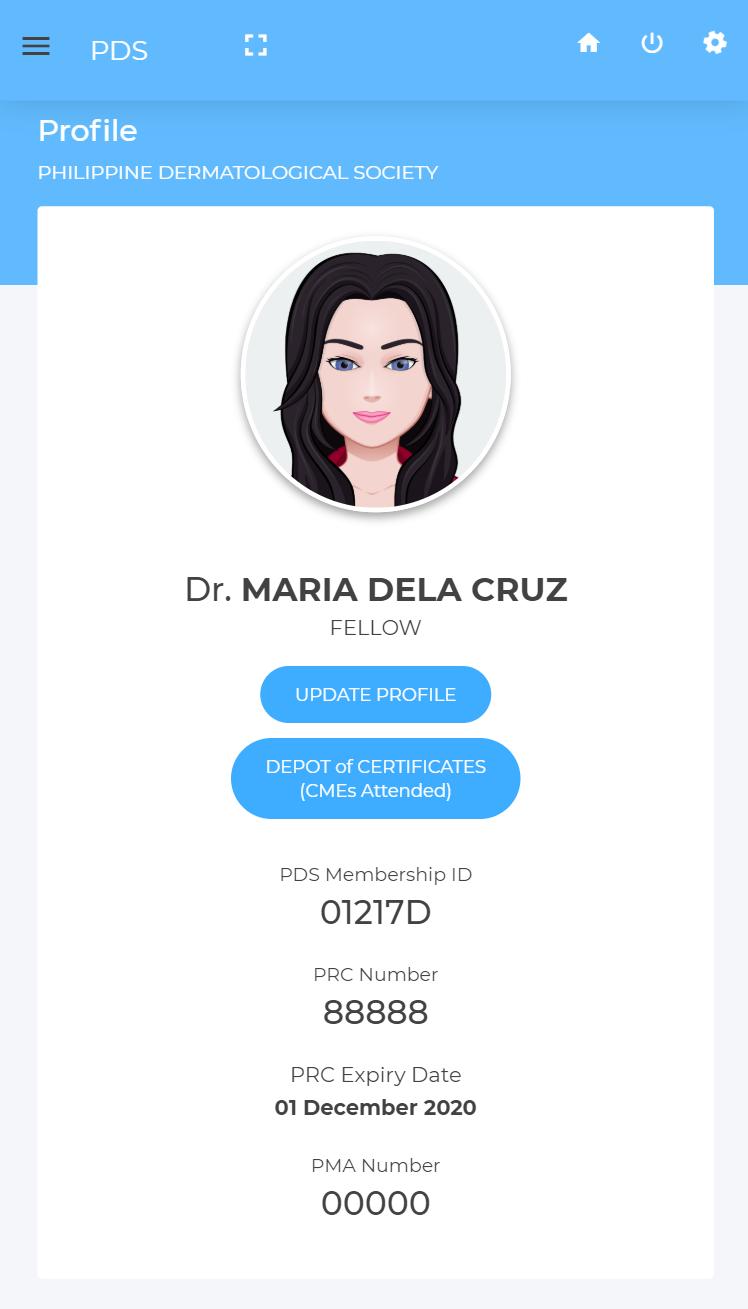This screenshot has height=1309, width=748.
Task: Open the hamburger navigation menu
Action: pos(36,46)
